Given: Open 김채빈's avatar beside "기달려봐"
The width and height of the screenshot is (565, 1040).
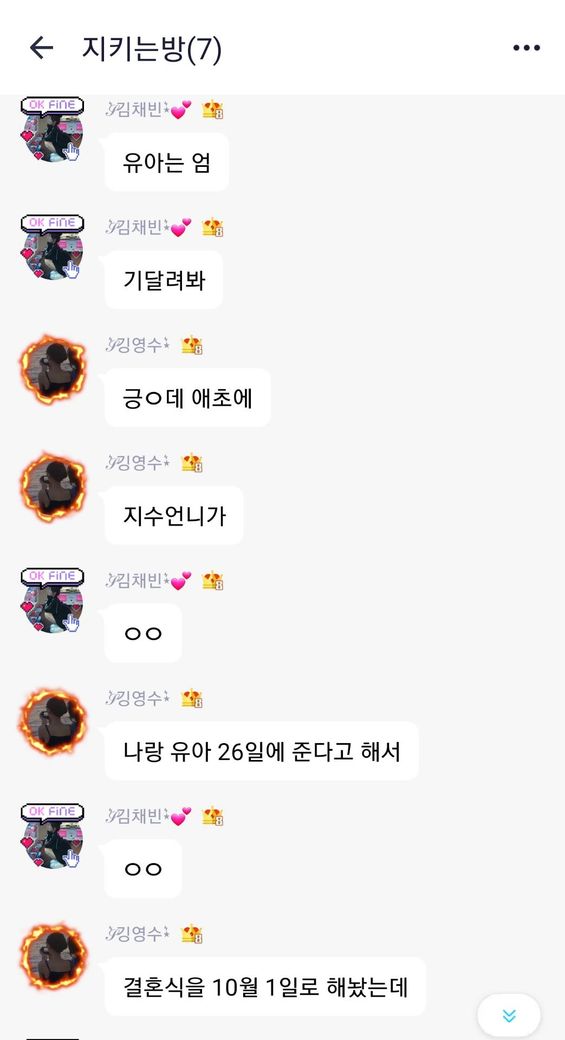Looking at the screenshot, I should coord(52,247).
